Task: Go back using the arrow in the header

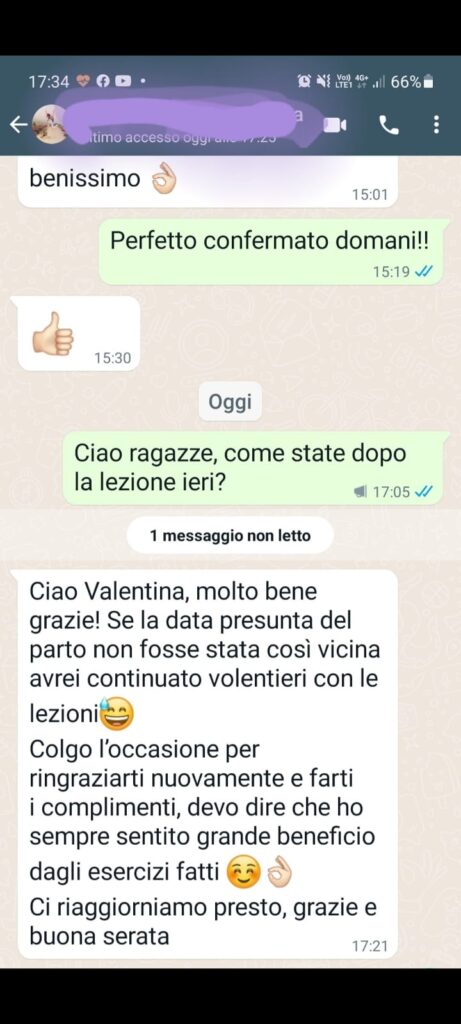Action: [18, 124]
